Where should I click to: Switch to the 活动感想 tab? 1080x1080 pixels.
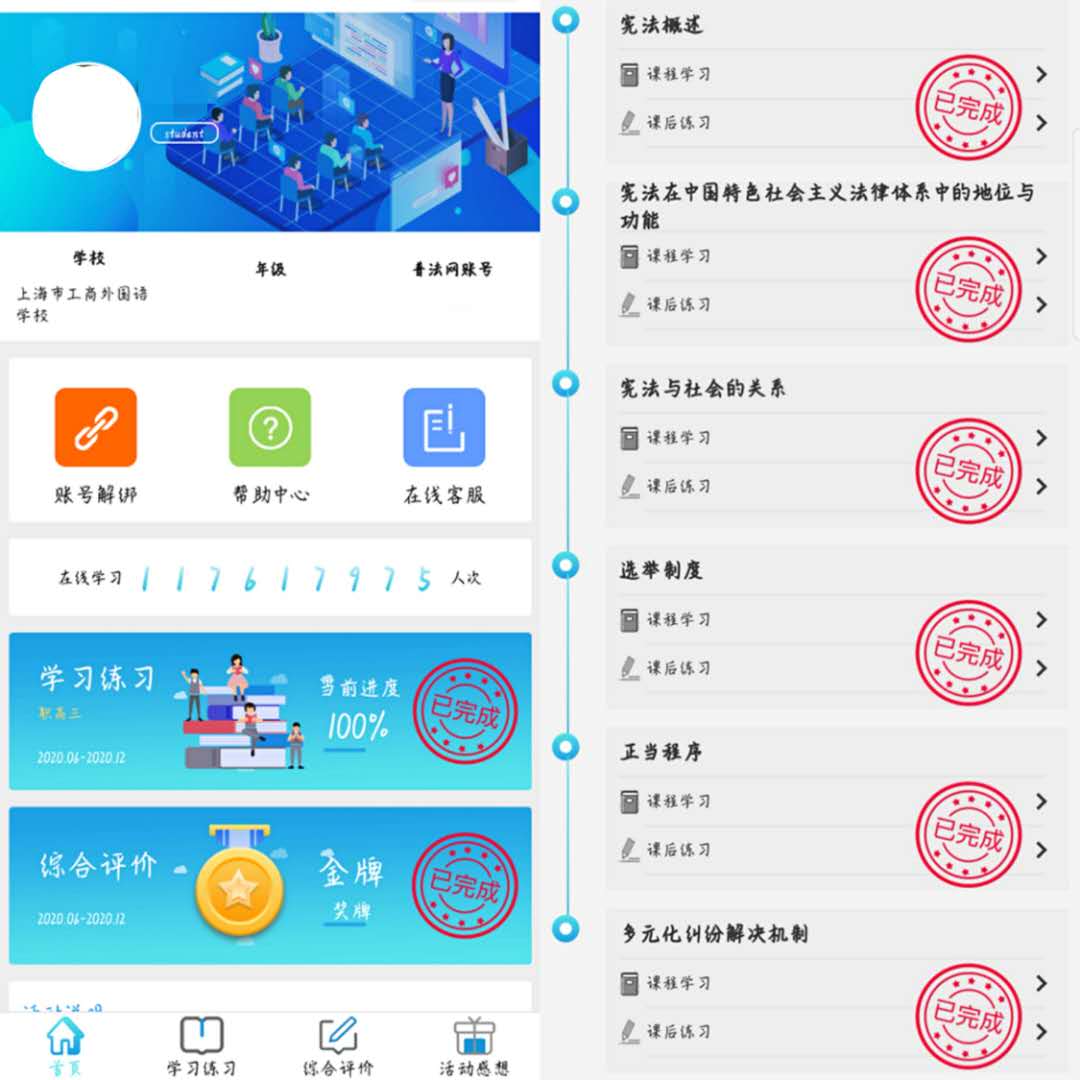(x=474, y=1046)
